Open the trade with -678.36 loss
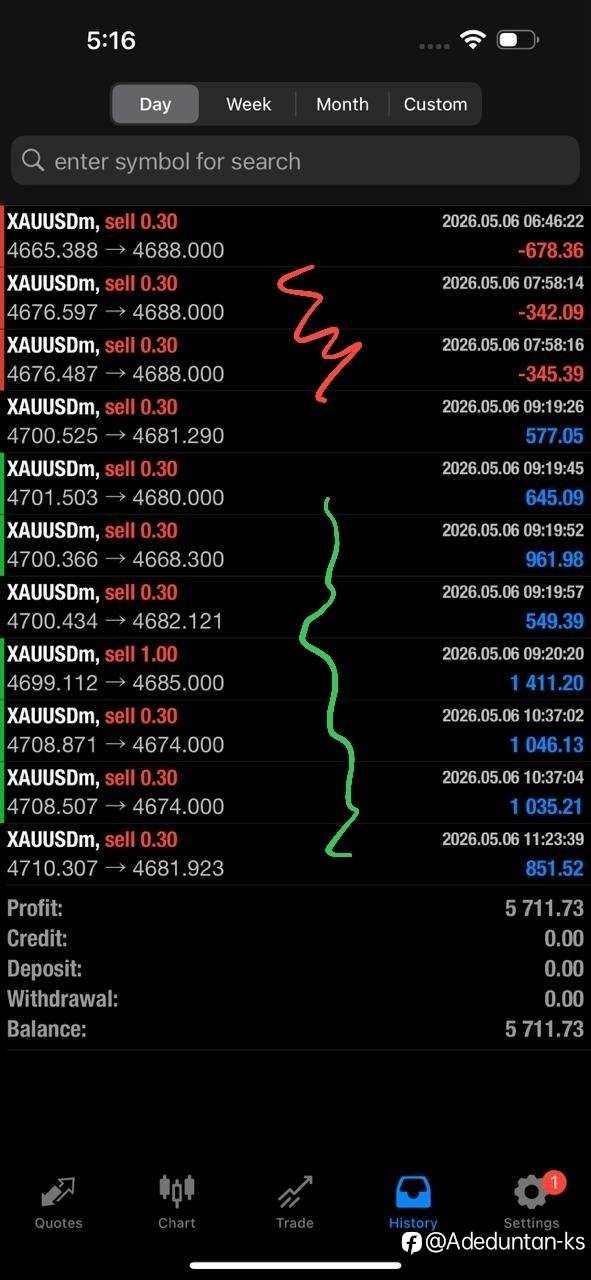Screen dimensions: 591x1280 click(x=295, y=236)
